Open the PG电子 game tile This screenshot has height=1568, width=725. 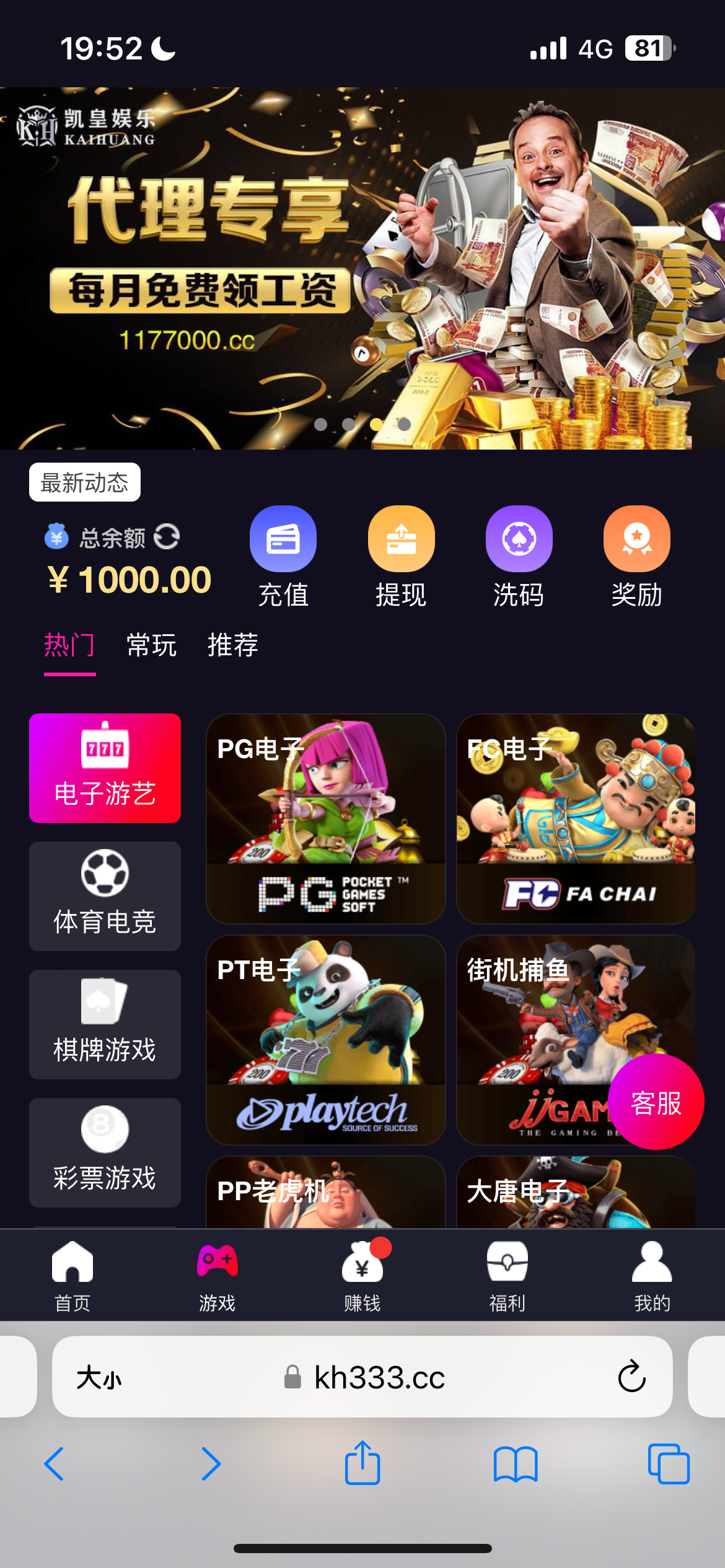pyautogui.click(x=326, y=818)
